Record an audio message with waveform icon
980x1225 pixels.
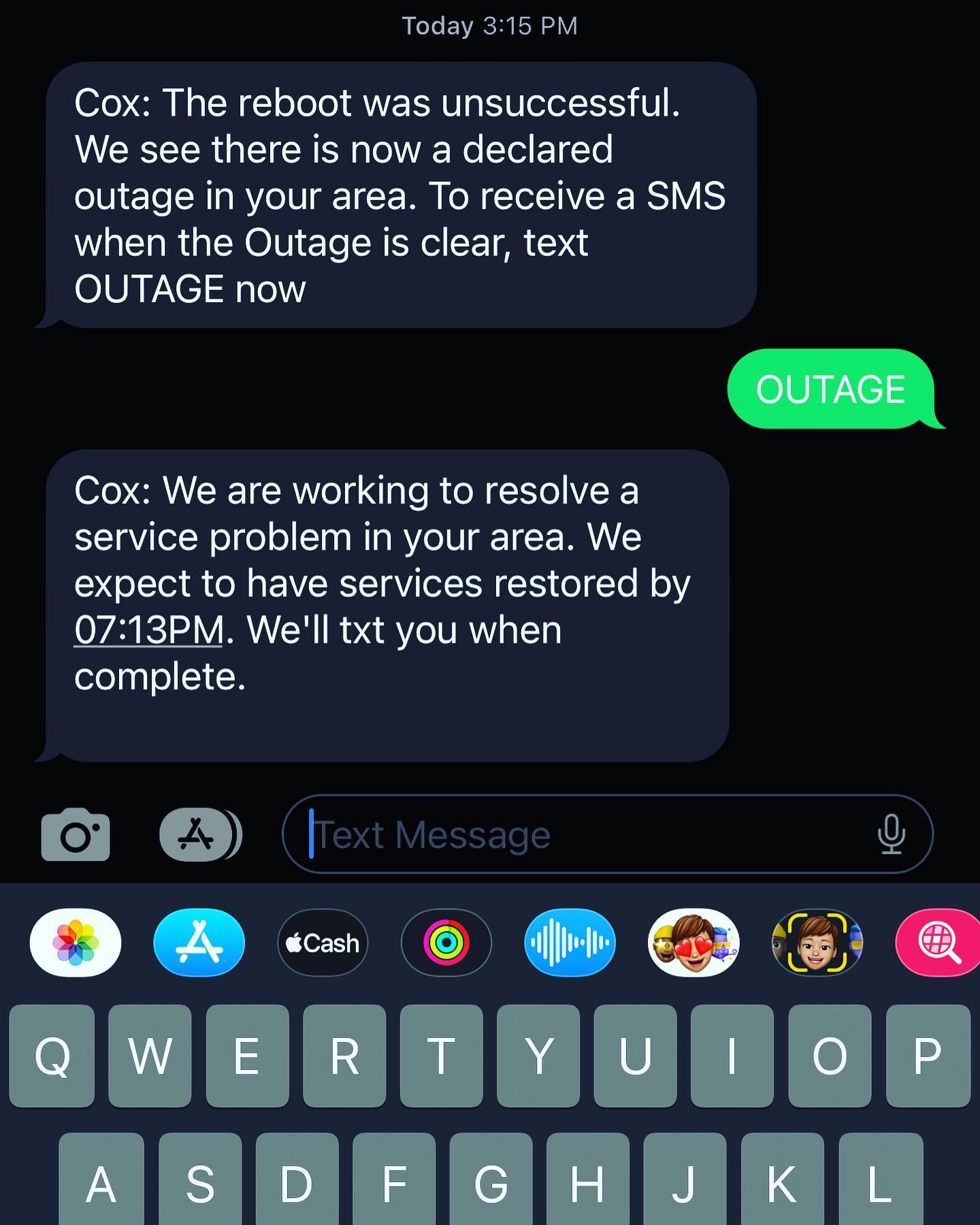(570, 943)
